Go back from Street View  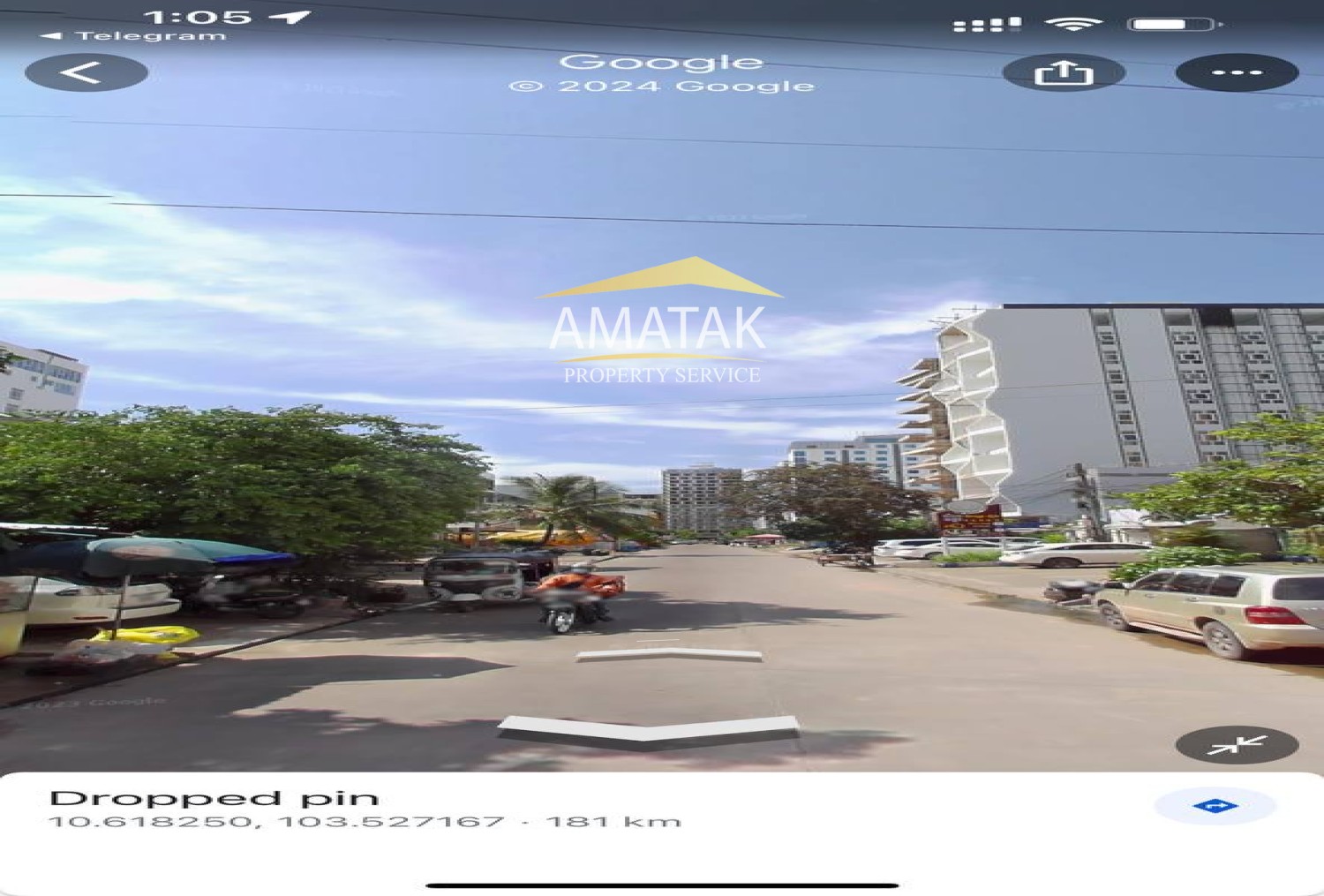point(86,72)
